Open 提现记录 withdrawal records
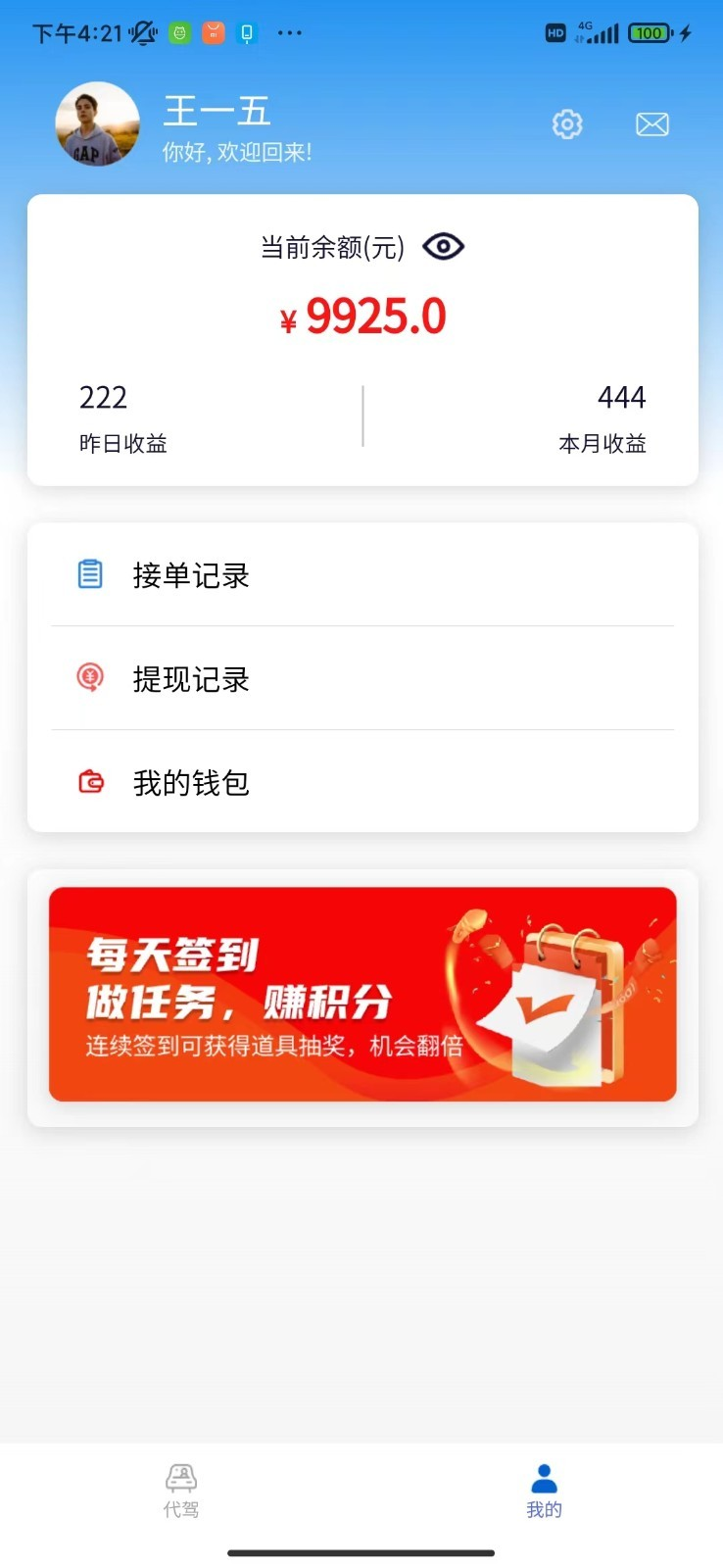This screenshot has width=723, height=1568. (362, 679)
